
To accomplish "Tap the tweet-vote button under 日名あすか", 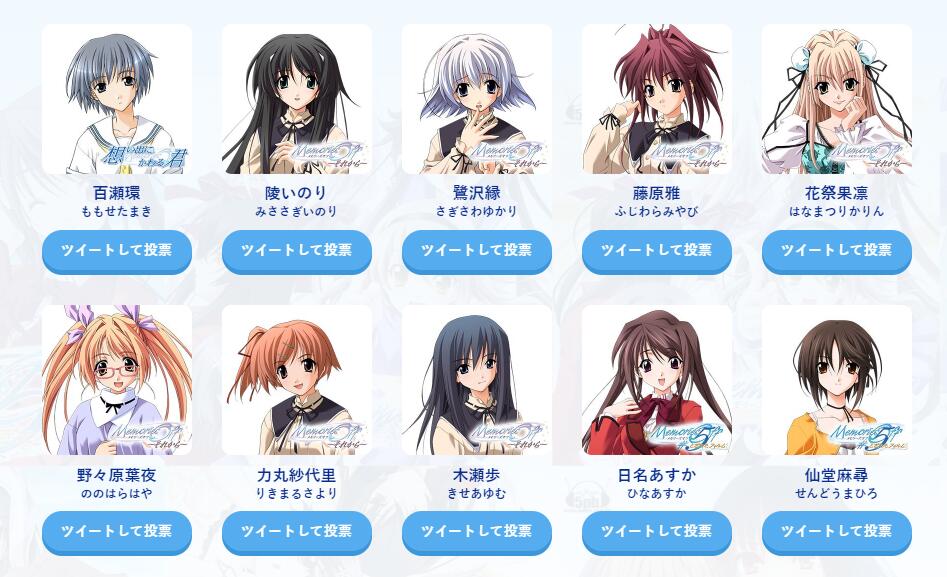I will (x=657, y=531).
